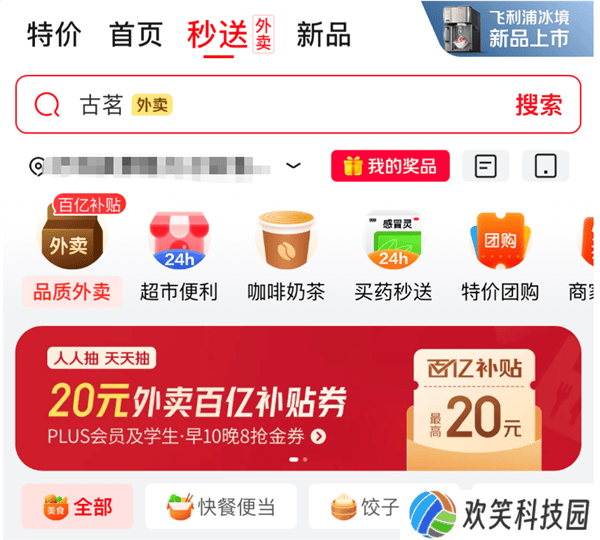
Task: Expand the delivery address dropdown
Action: 293,166
